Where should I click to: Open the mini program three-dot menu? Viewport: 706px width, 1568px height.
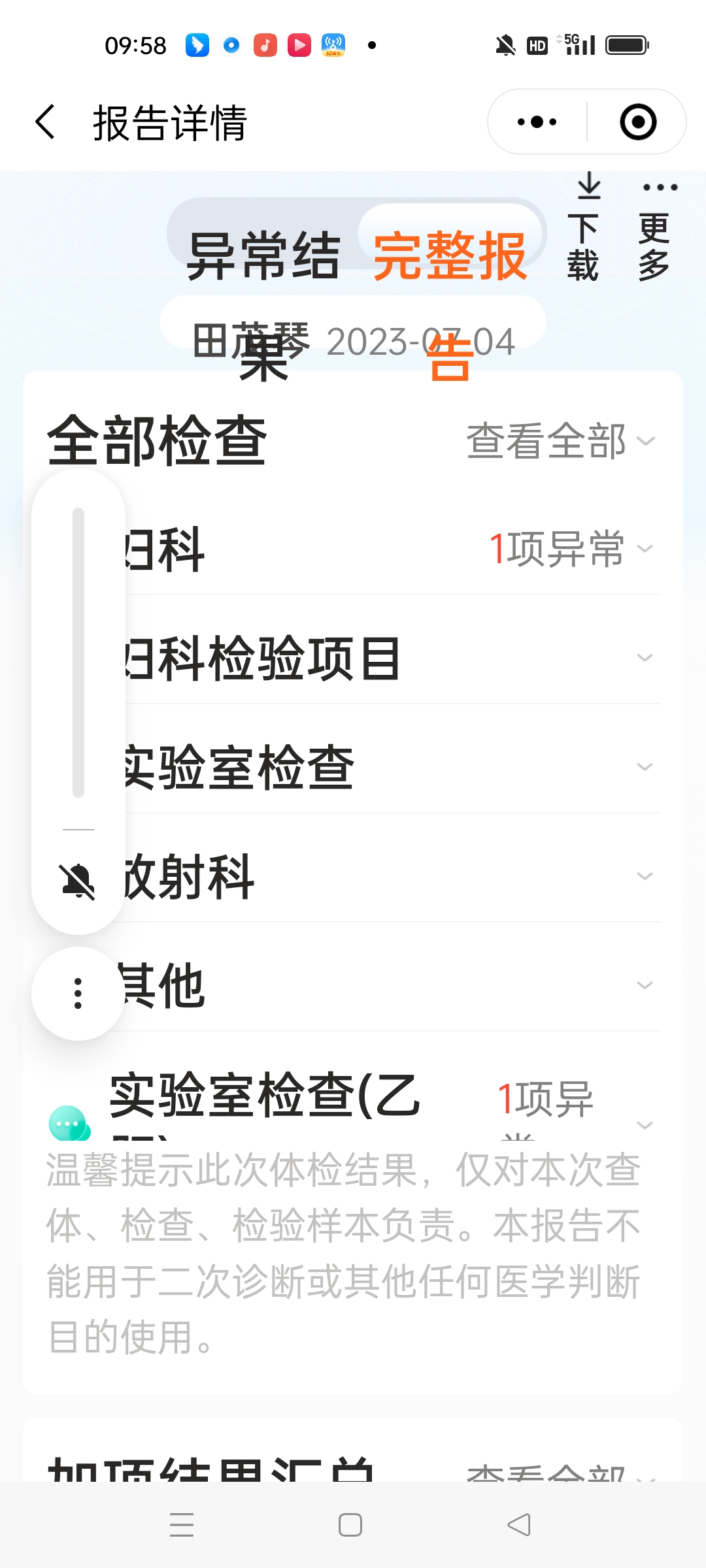pos(537,122)
